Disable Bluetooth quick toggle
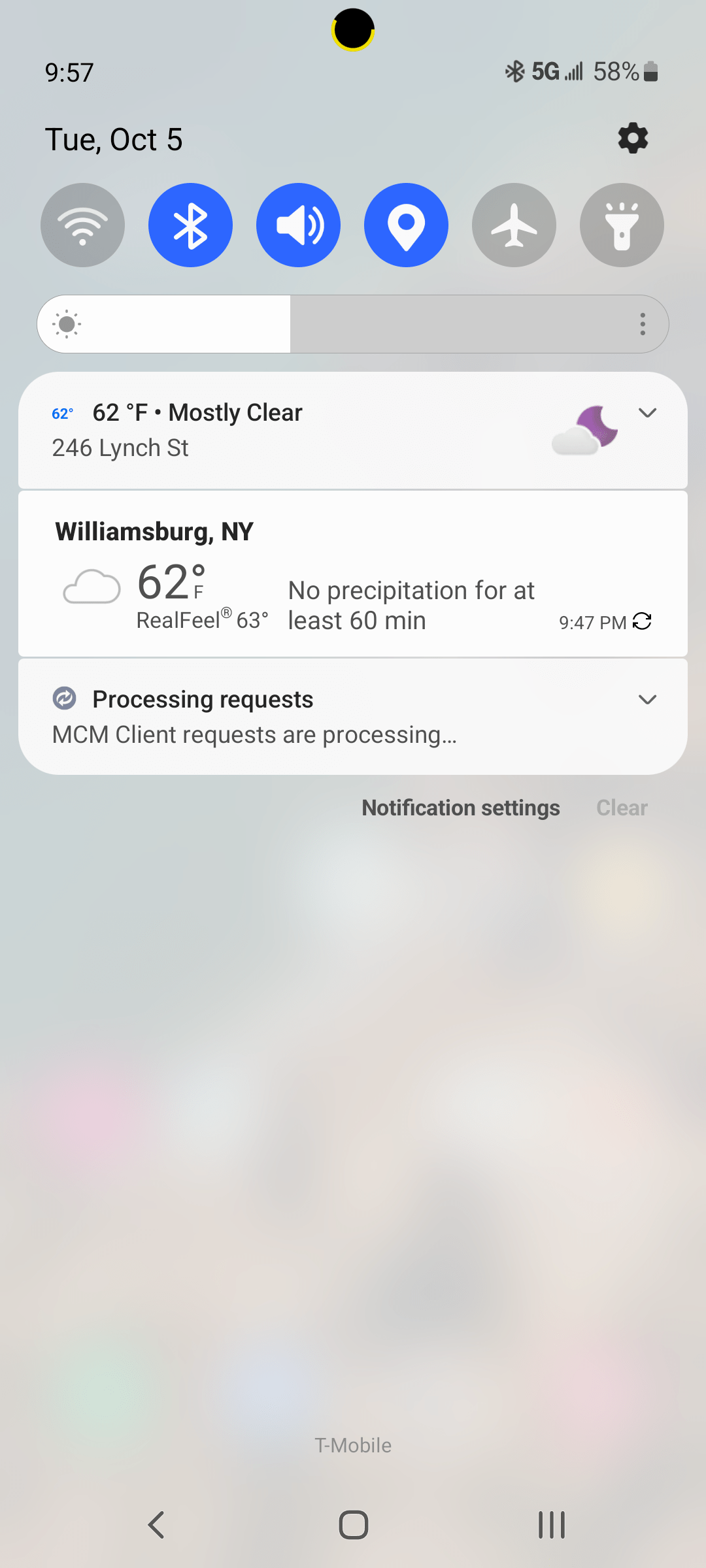The width and height of the screenshot is (706, 1568). point(190,225)
